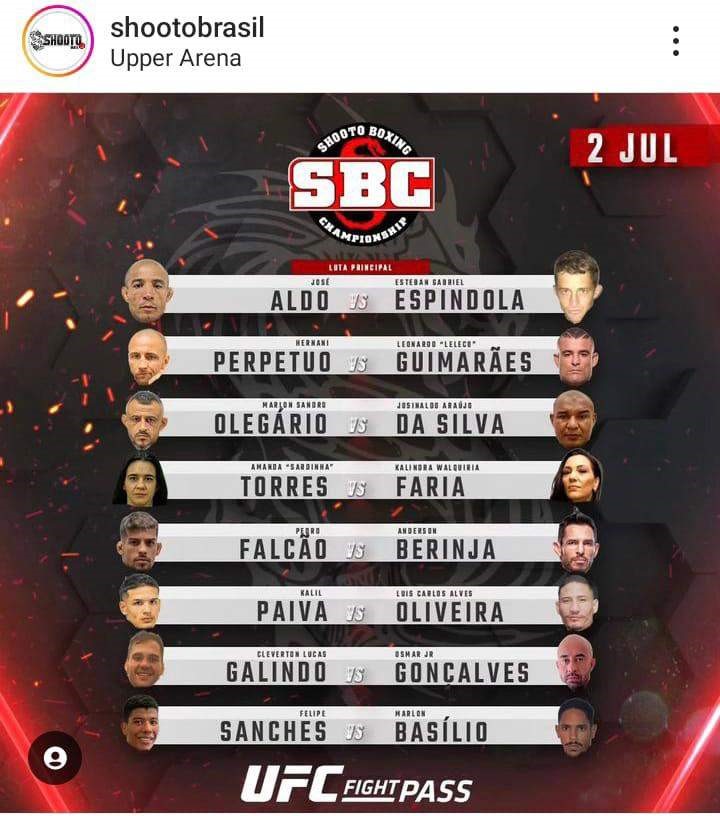Open the Upper Arena location
Image resolution: width=720 pixels, height=816 pixels.
[x=175, y=58]
